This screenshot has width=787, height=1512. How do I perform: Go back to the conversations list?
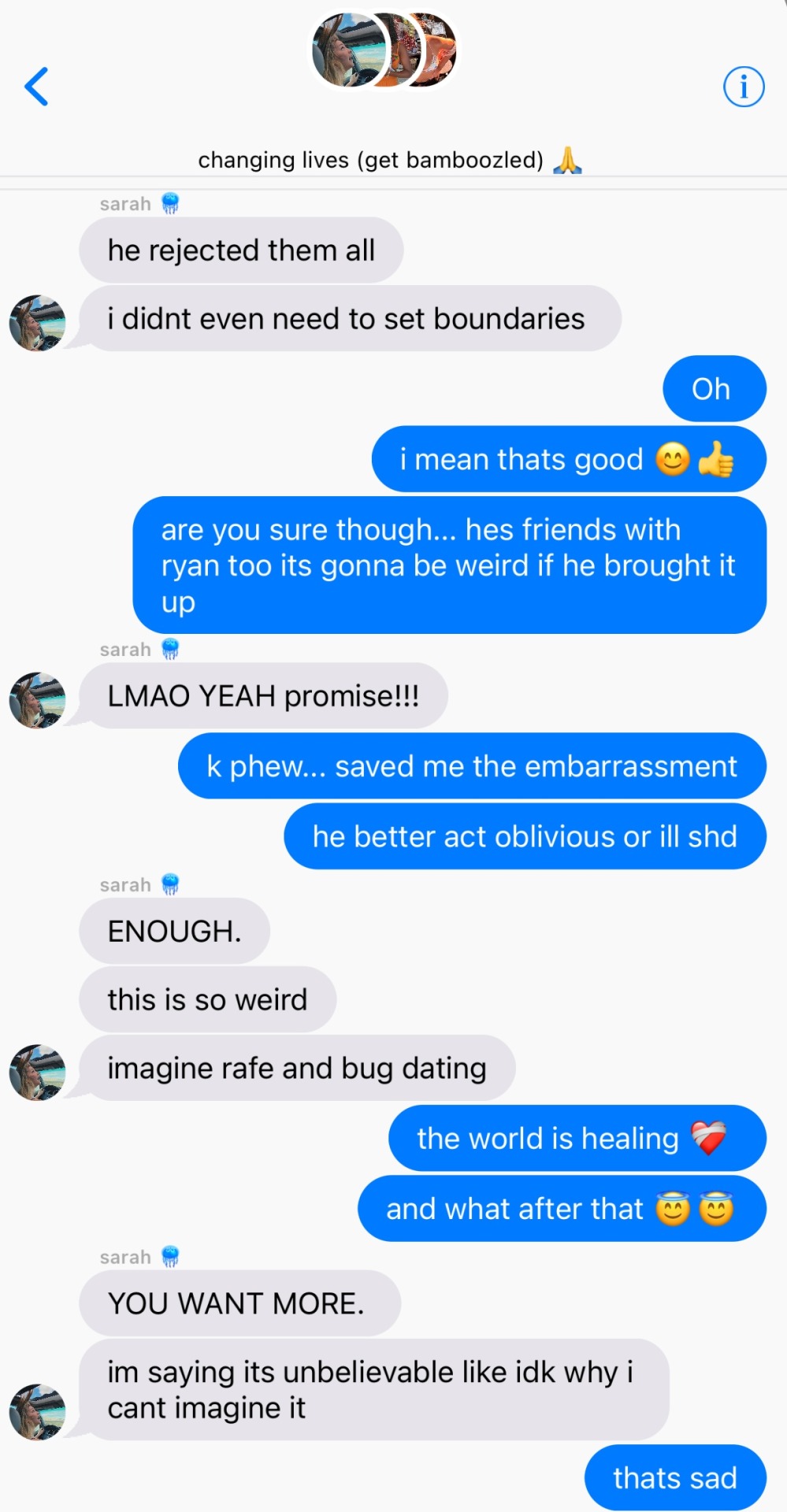(36, 87)
